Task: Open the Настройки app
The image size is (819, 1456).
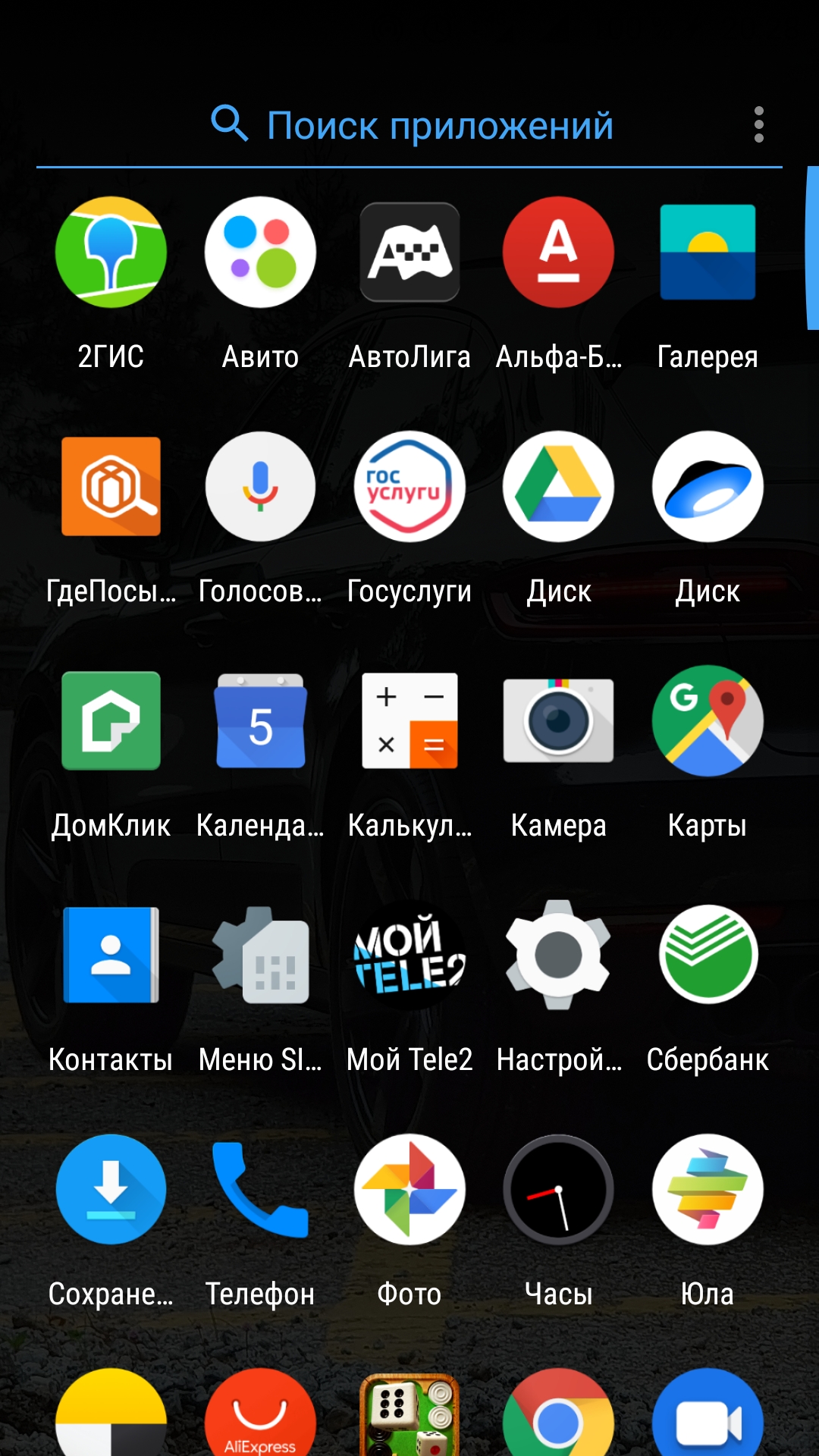Action: click(x=559, y=955)
